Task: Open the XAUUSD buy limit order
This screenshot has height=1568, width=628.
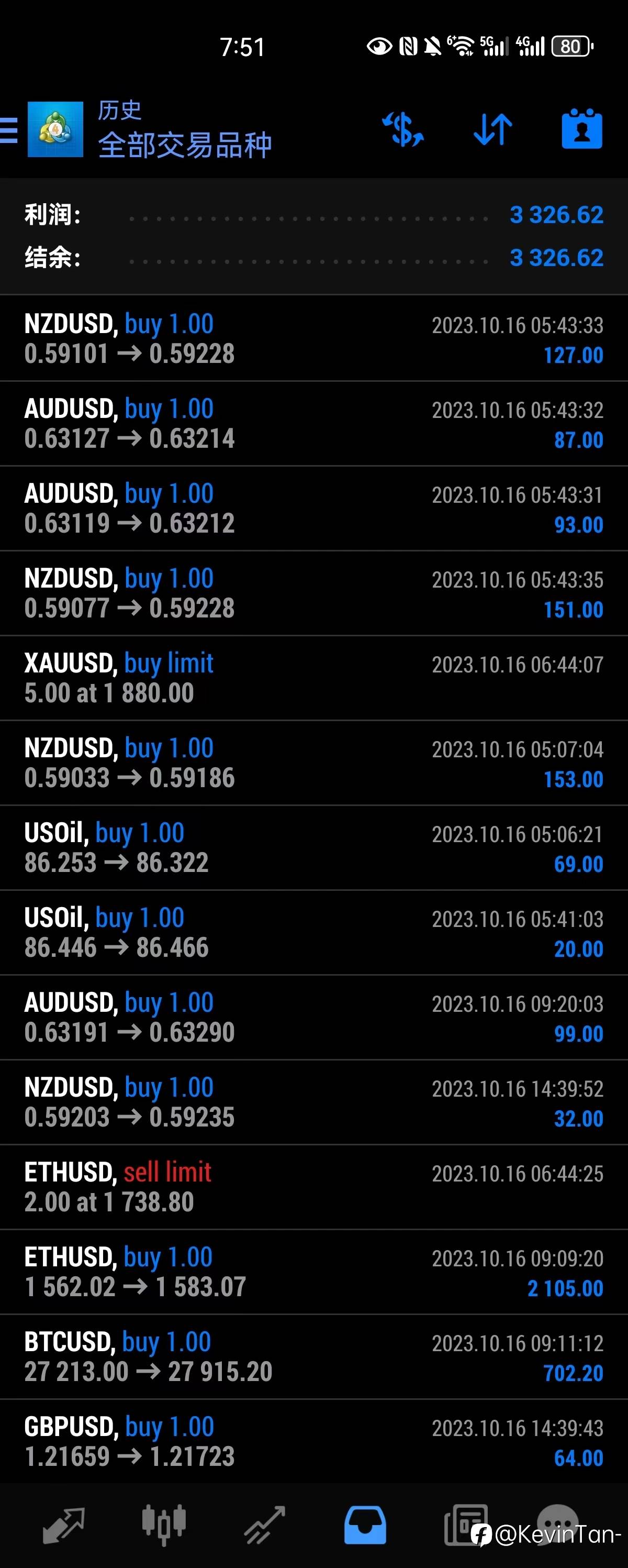Action: 314,678
